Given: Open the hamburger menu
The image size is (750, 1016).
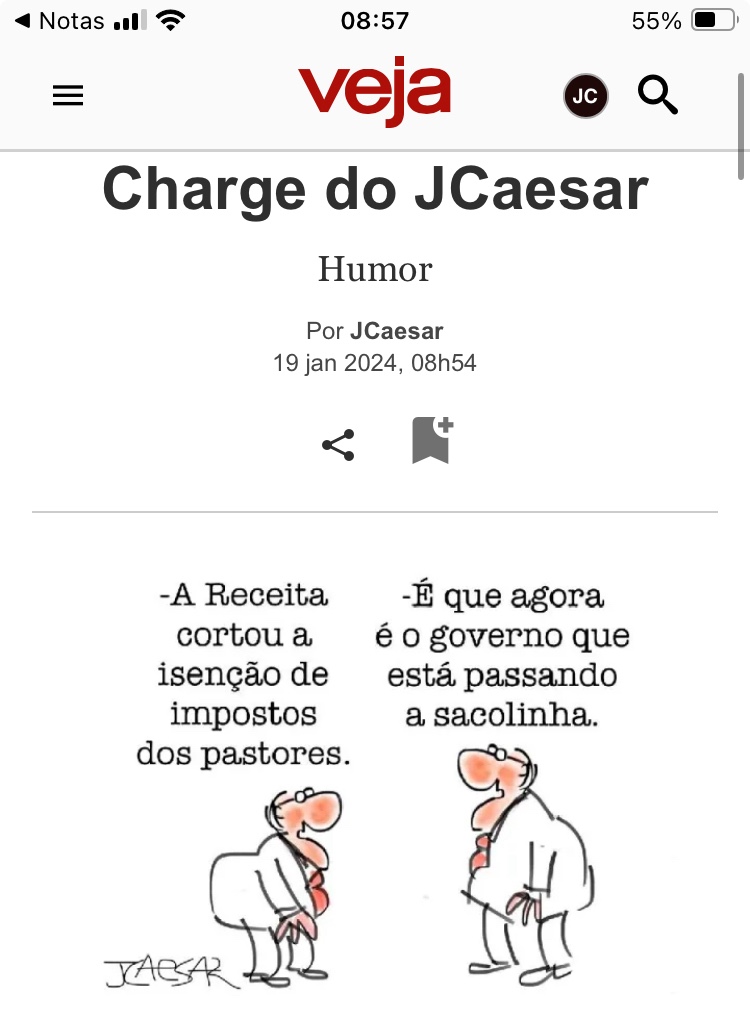Looking at the screenshot, I should tap(68, 96).
